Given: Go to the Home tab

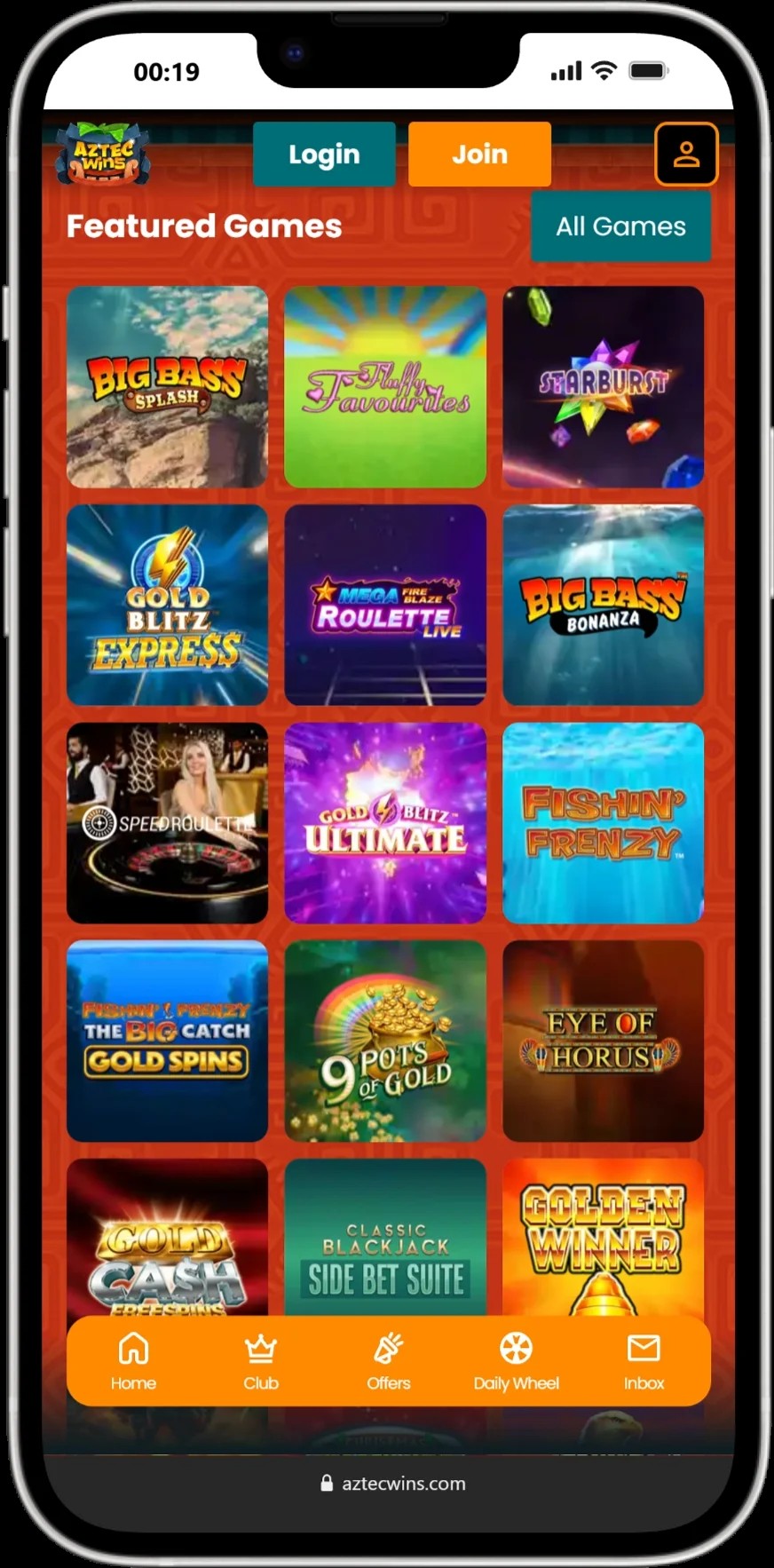Looking at the screenshot, I should click(133, 1360).
